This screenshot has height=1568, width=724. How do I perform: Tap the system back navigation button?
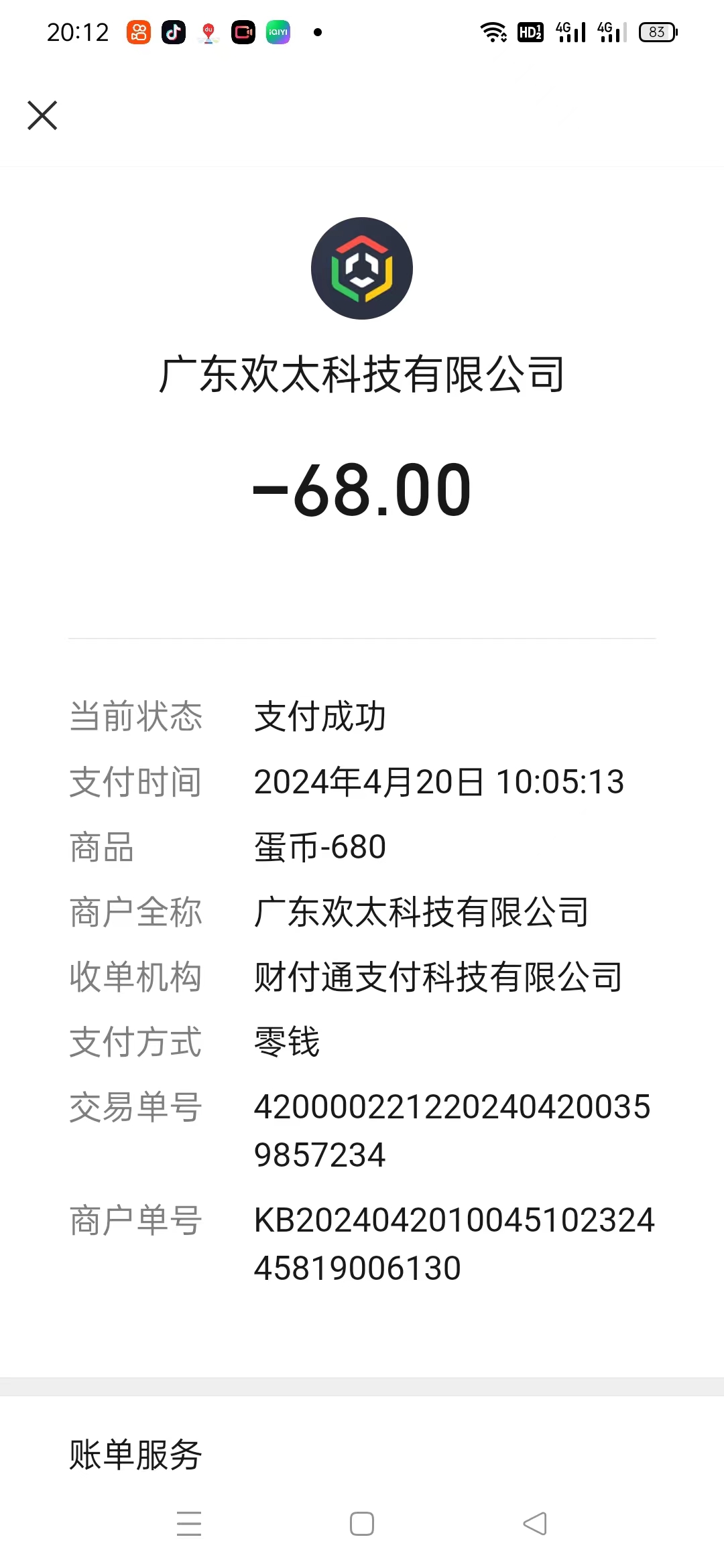point(535,1524)
